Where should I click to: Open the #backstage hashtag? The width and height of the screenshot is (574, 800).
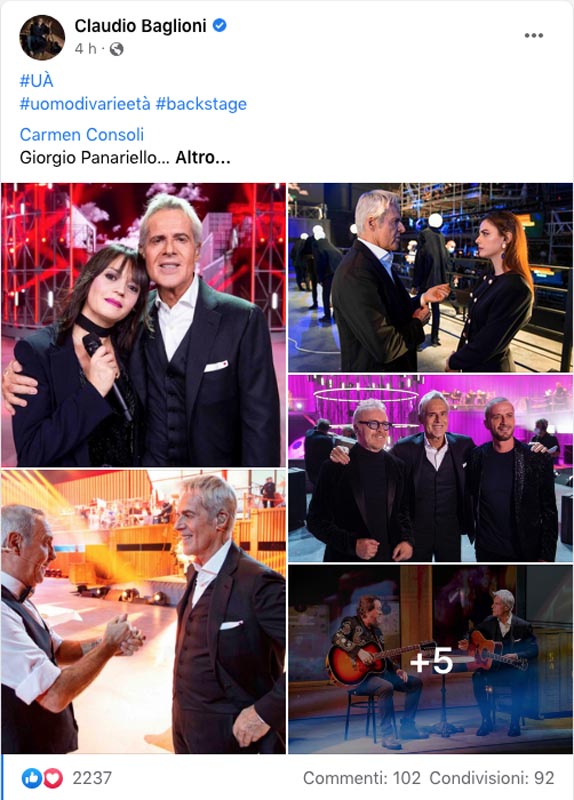click(201, 104)
